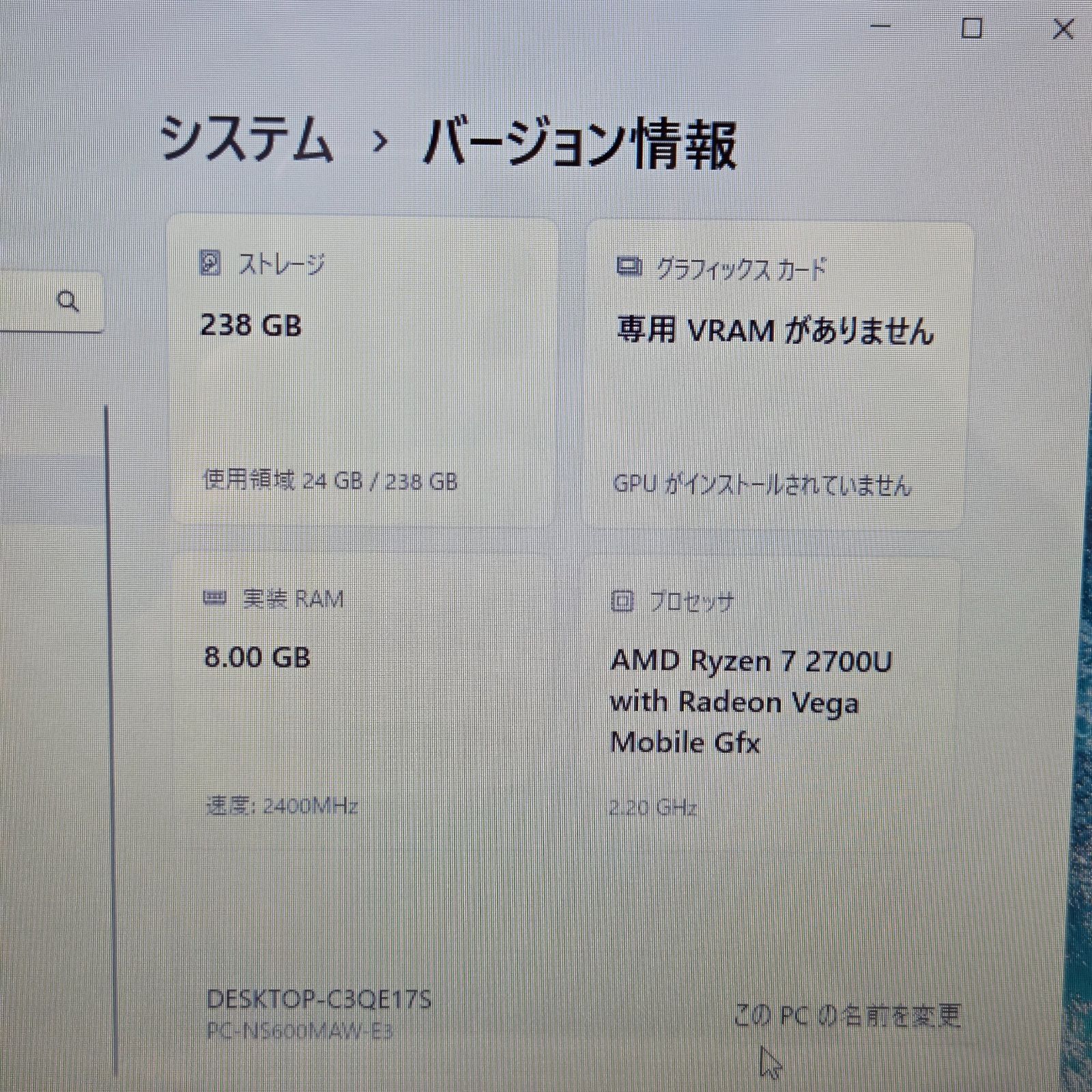Minimize the settings window
This screenshot has height=1092, width=1092.
(882, 27)
